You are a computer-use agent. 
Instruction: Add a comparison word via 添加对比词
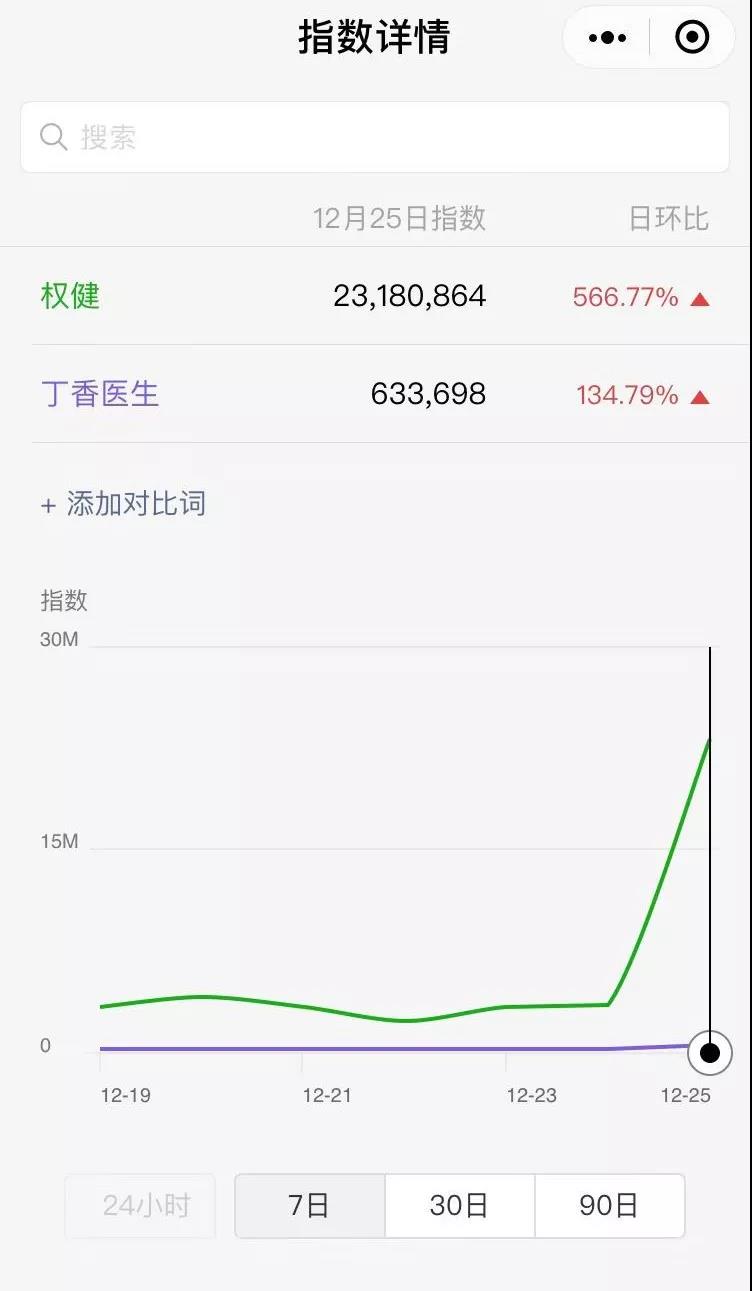click(x=123, y=503)
